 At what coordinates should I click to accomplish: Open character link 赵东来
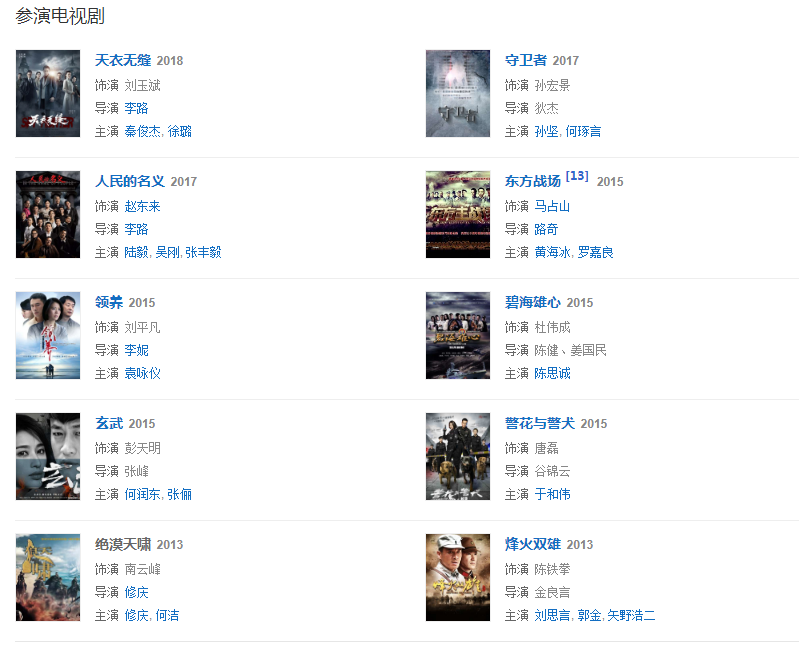pos(142,206)
